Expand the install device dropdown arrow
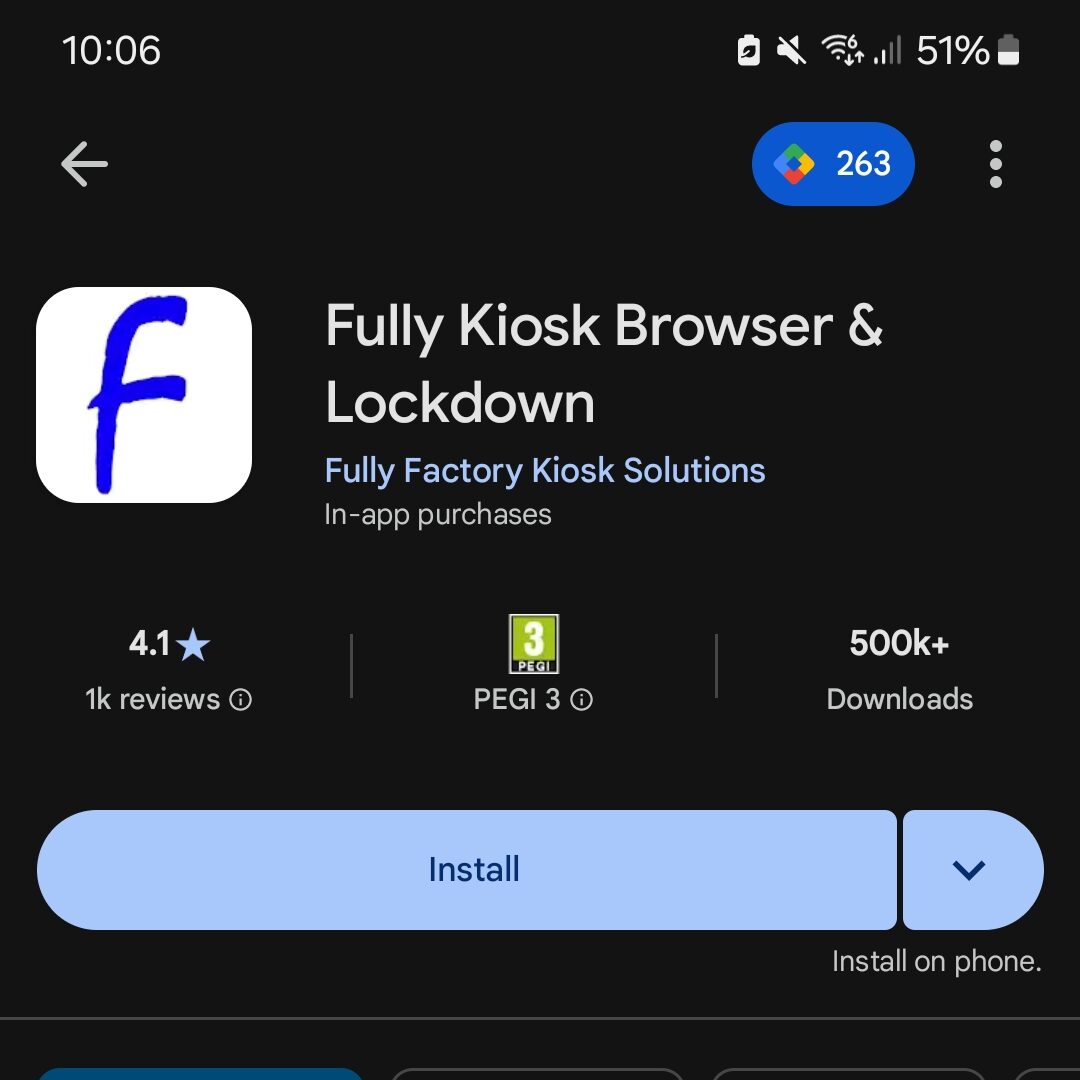 click(x=970, y=870)
